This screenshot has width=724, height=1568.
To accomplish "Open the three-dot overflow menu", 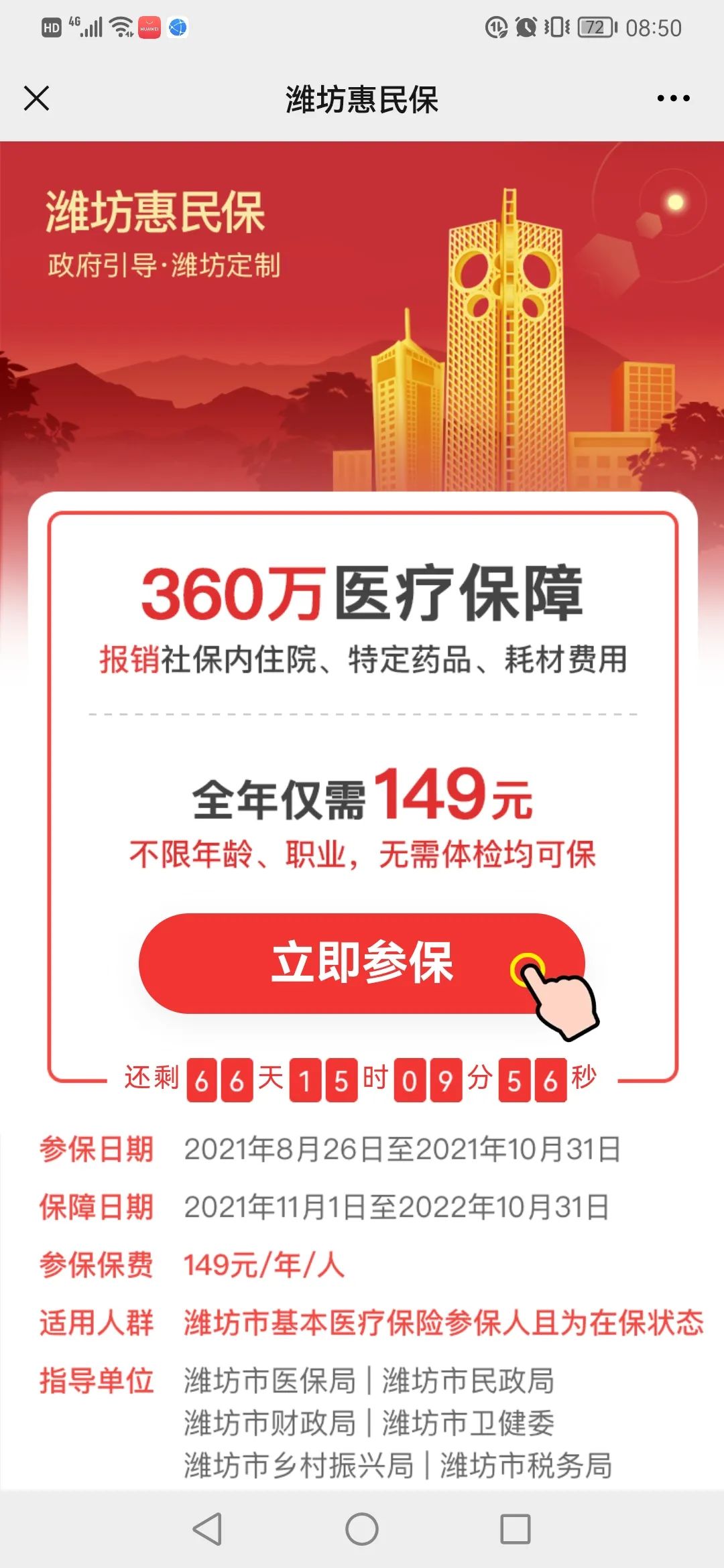I will tap(673, 99).
